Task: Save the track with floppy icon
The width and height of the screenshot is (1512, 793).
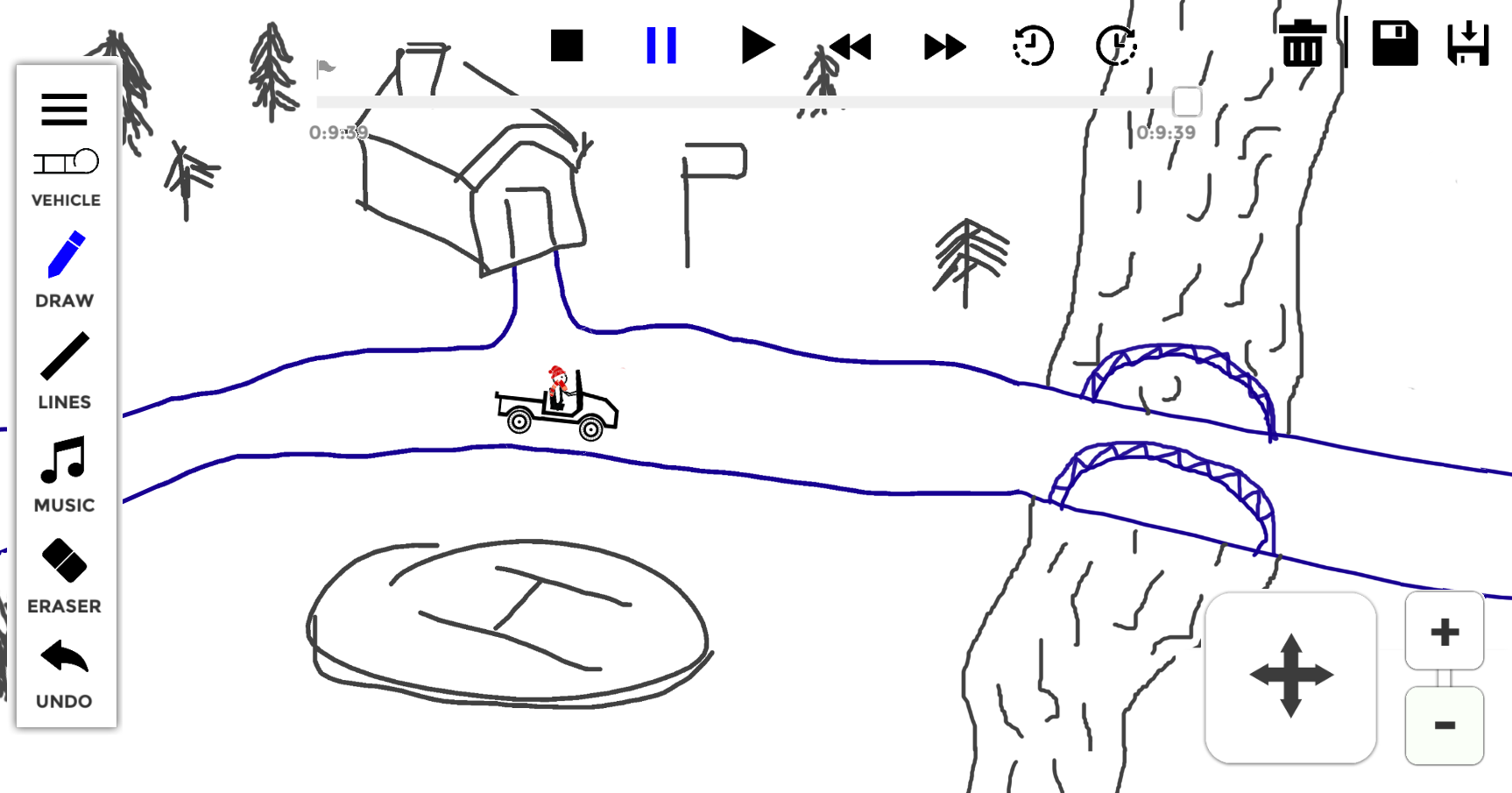Action: [x=1394, y=44]
